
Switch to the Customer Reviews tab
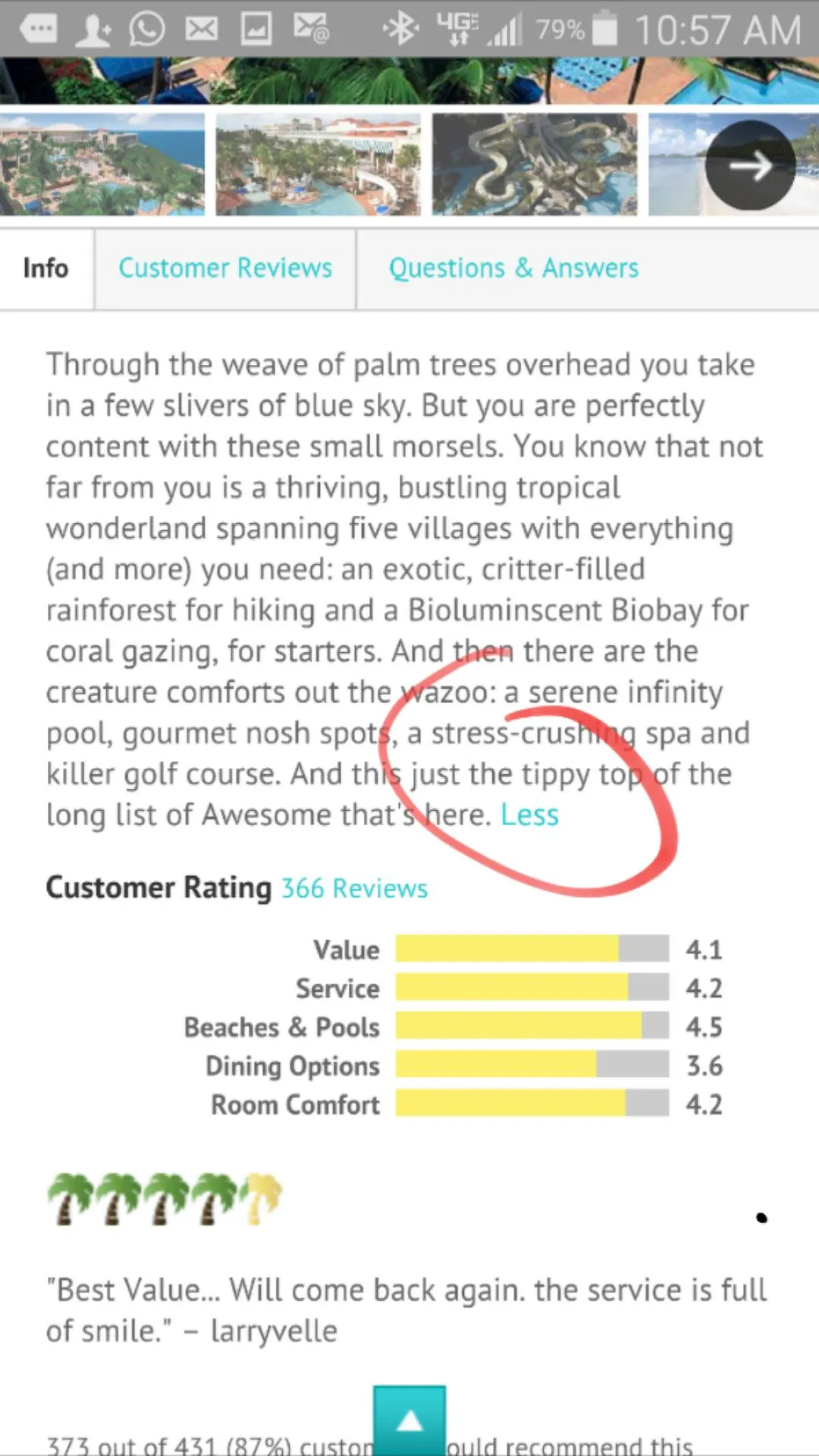(225, 268)
